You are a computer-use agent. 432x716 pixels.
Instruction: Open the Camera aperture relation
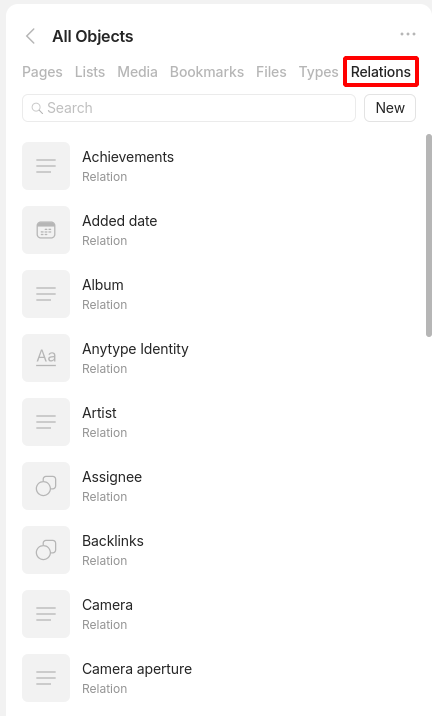click(219, 678)
